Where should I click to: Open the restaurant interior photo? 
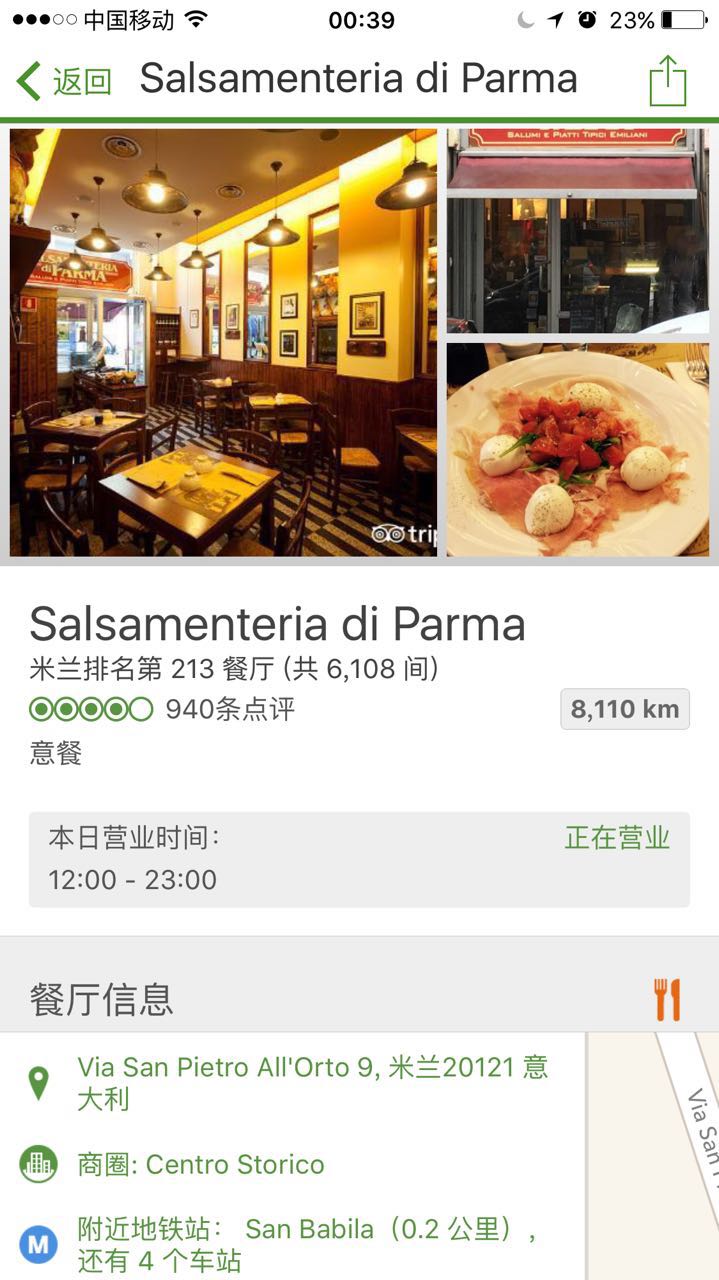pyautogui.click(x=223, y=342)
